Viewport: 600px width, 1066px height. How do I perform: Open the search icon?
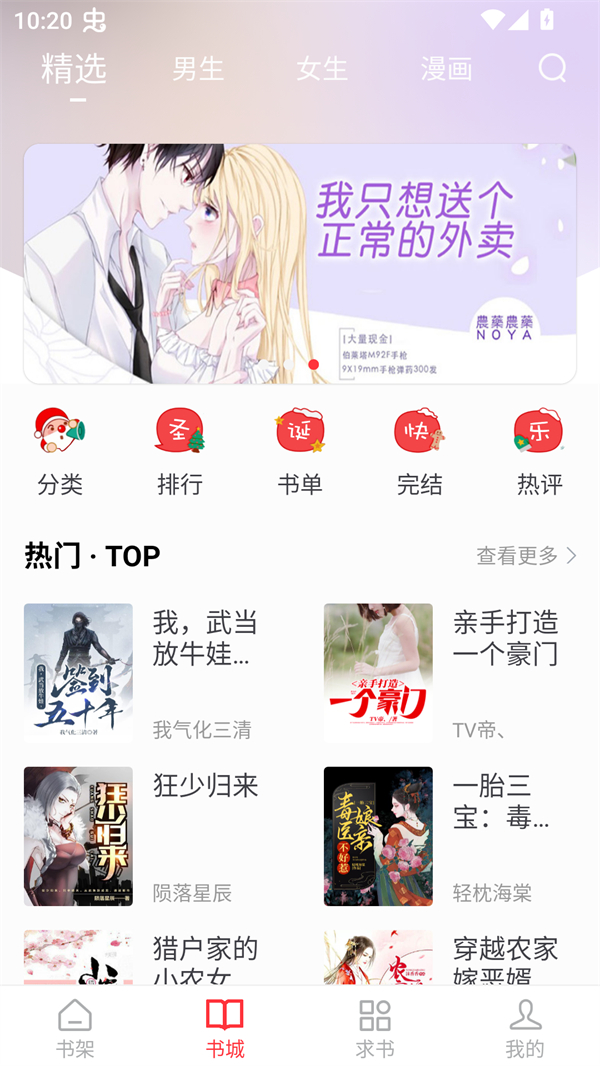(x=552, y=68)
